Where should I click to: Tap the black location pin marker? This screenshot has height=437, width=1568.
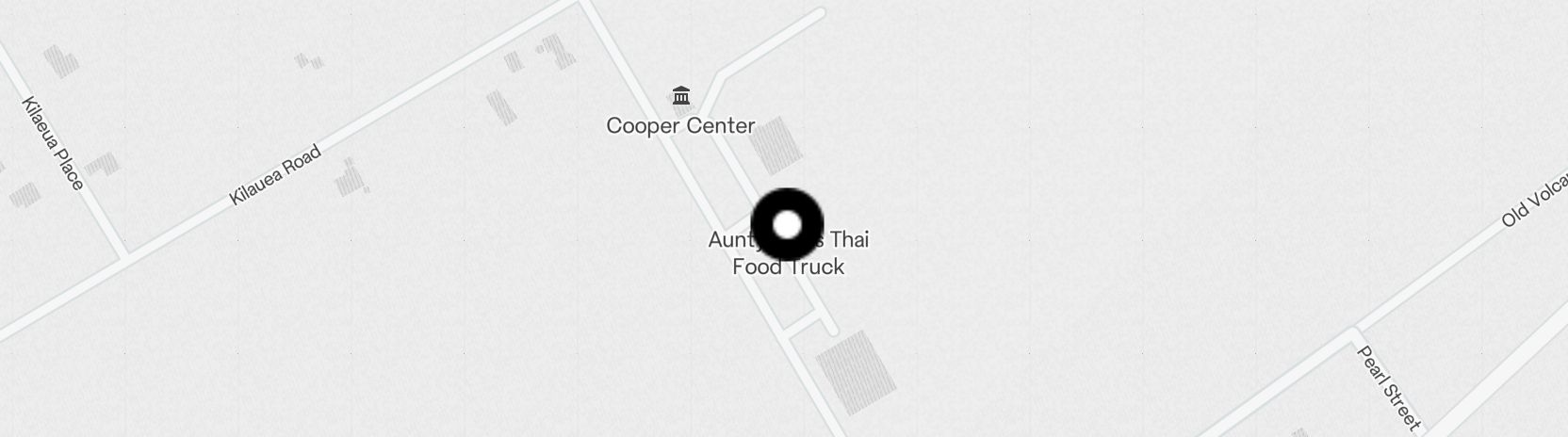pyautogui.click(x=787, y=225)
